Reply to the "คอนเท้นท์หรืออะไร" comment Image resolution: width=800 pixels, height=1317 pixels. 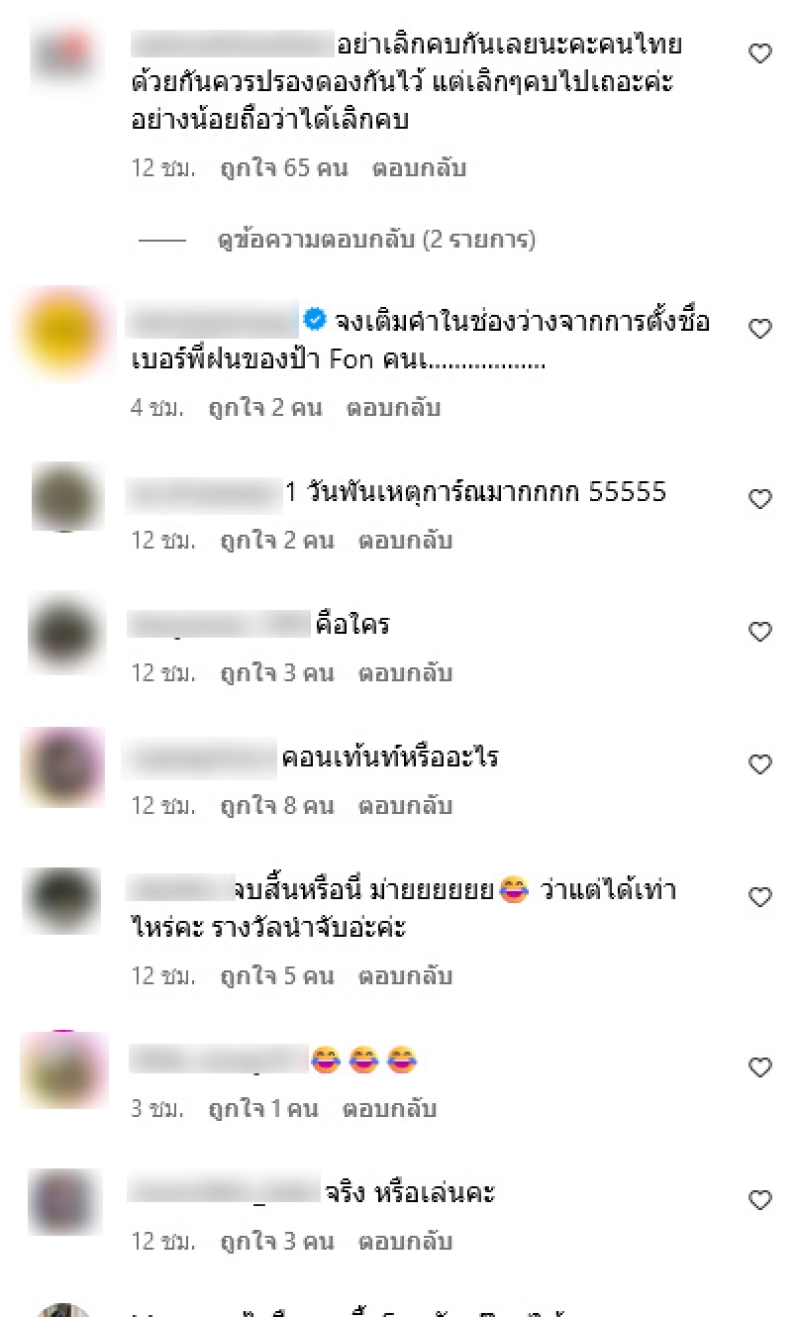[x=406, y=805]
